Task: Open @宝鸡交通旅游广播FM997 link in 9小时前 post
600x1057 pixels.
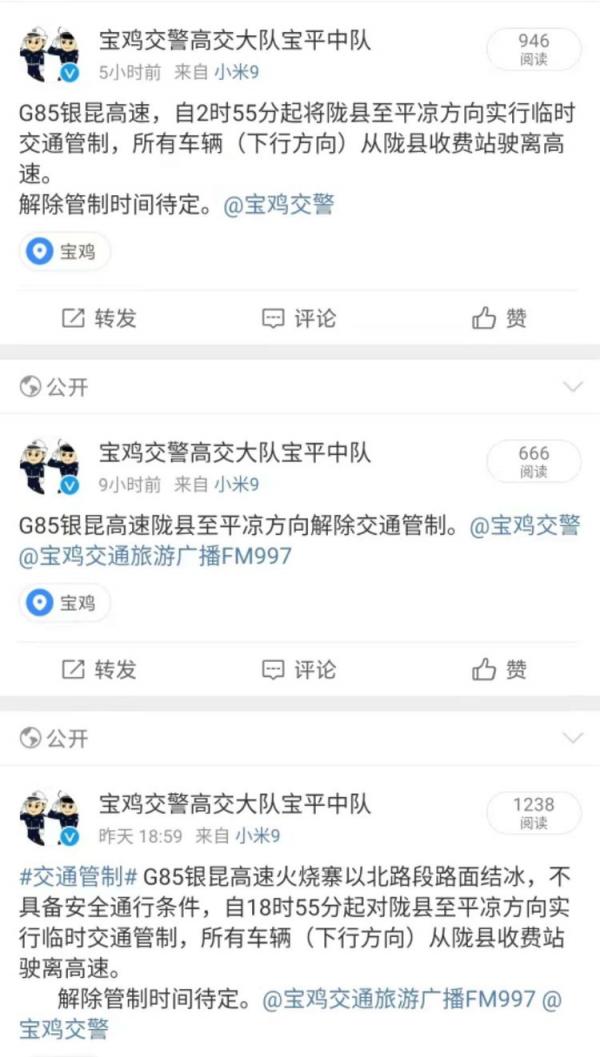Action: [x=155, y=556]
